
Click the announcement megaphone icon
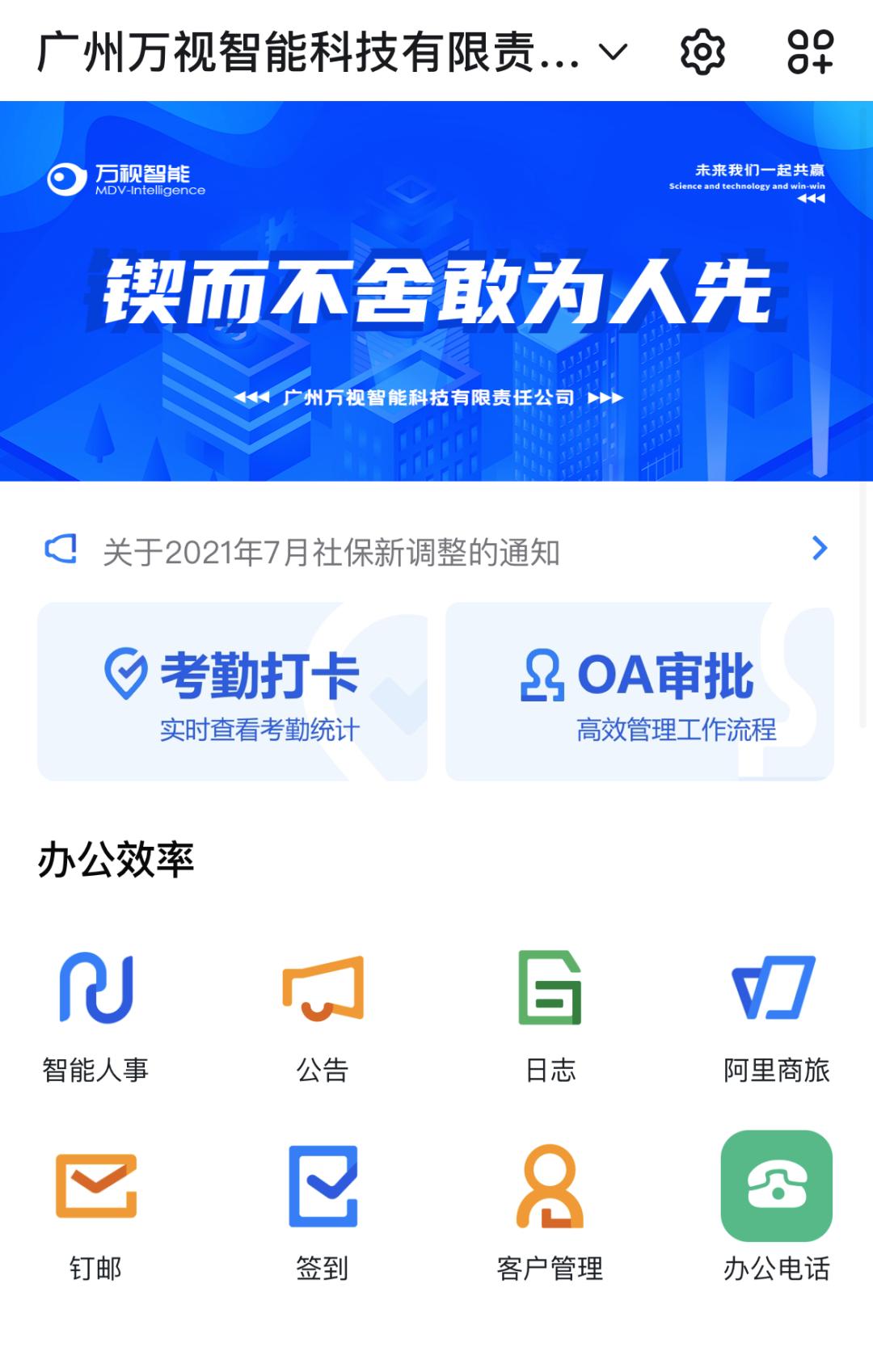click(60, 549)
